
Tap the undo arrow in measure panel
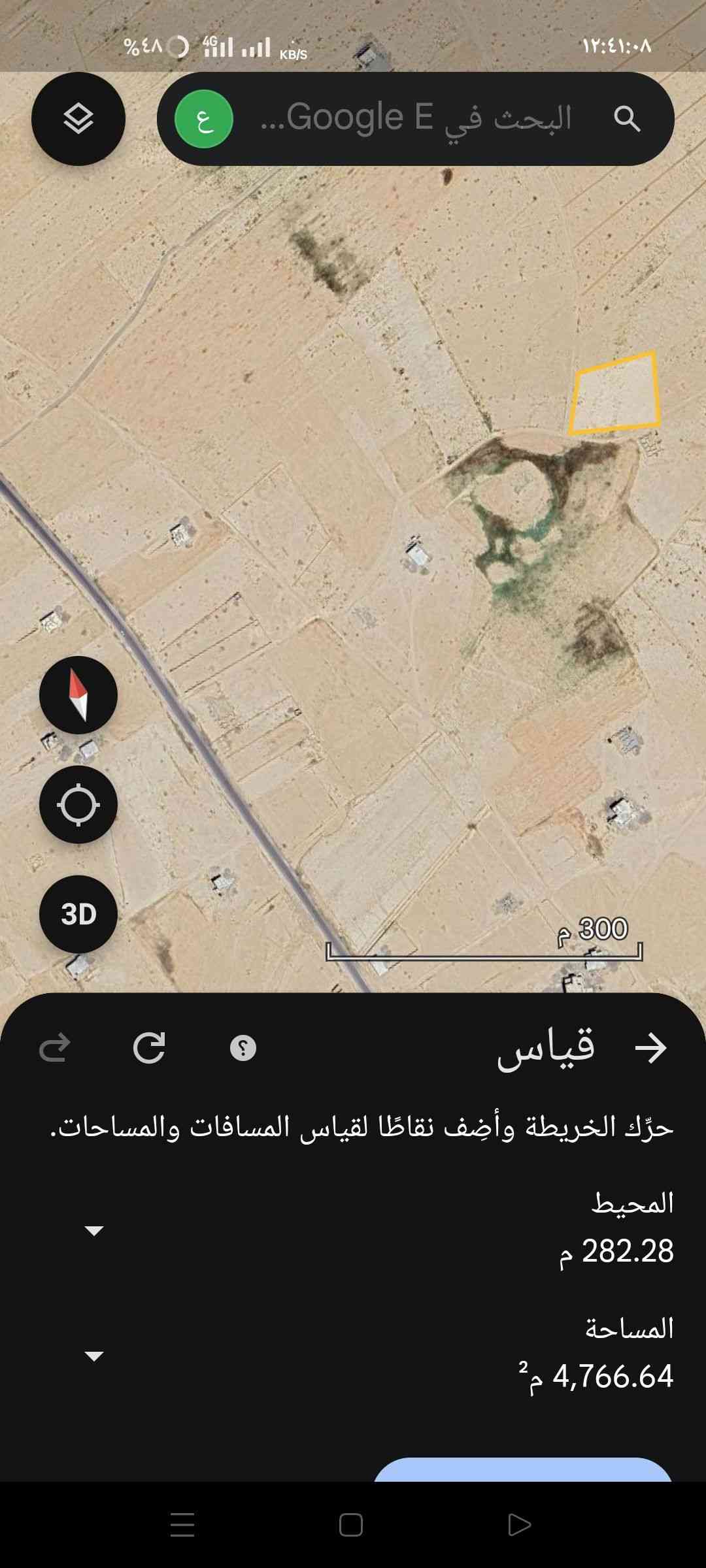coord(55,1048)
